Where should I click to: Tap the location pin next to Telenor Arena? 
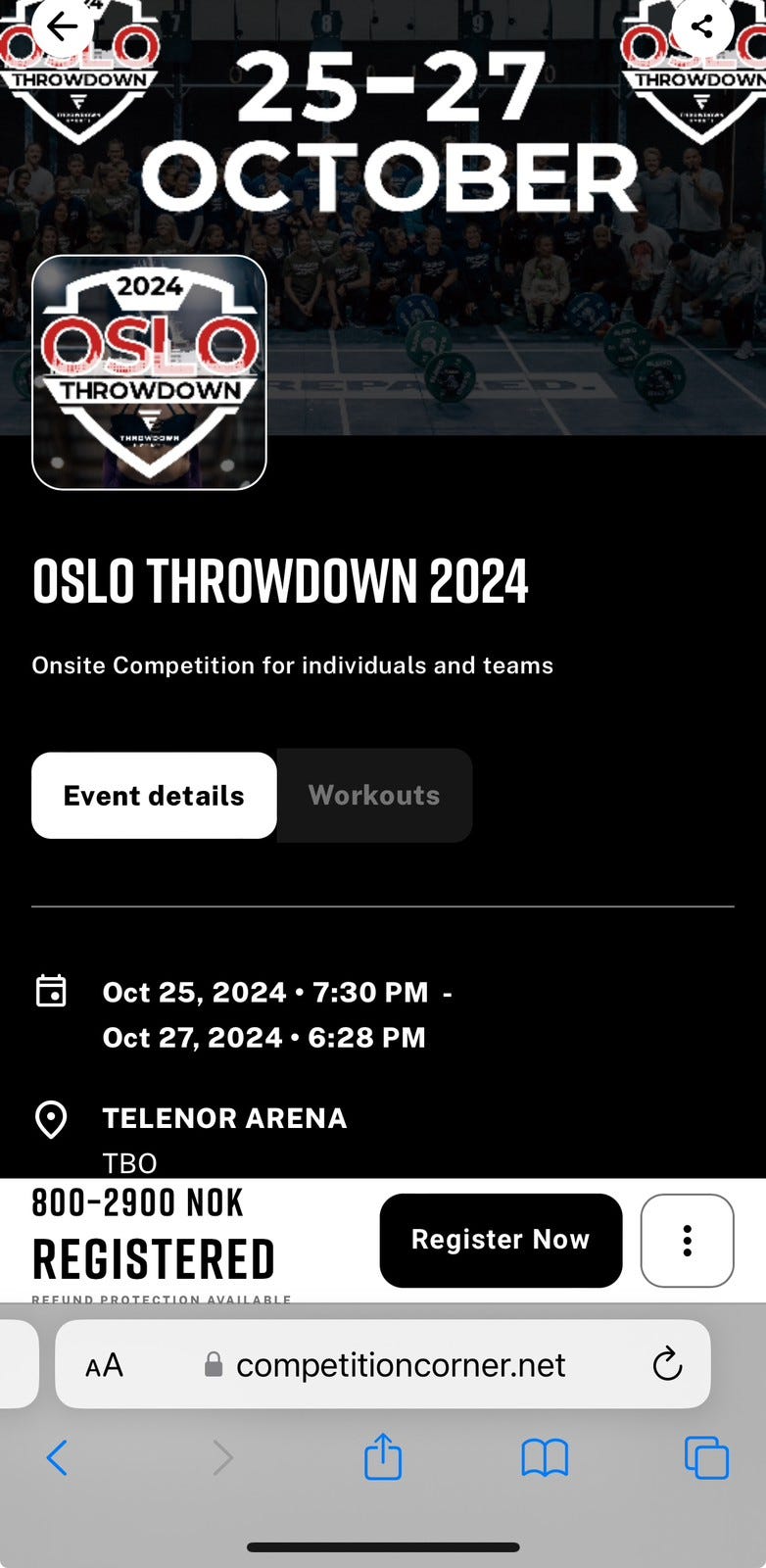[52, 1118]
